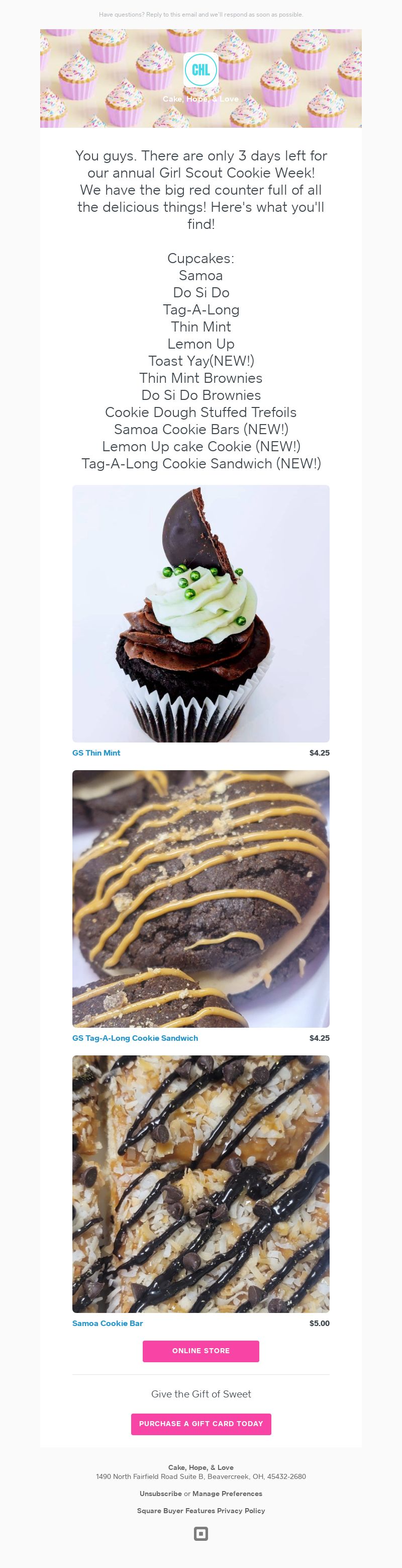Open the GS Thin Mint product link

pyautogui.click(x=96, y=753)
